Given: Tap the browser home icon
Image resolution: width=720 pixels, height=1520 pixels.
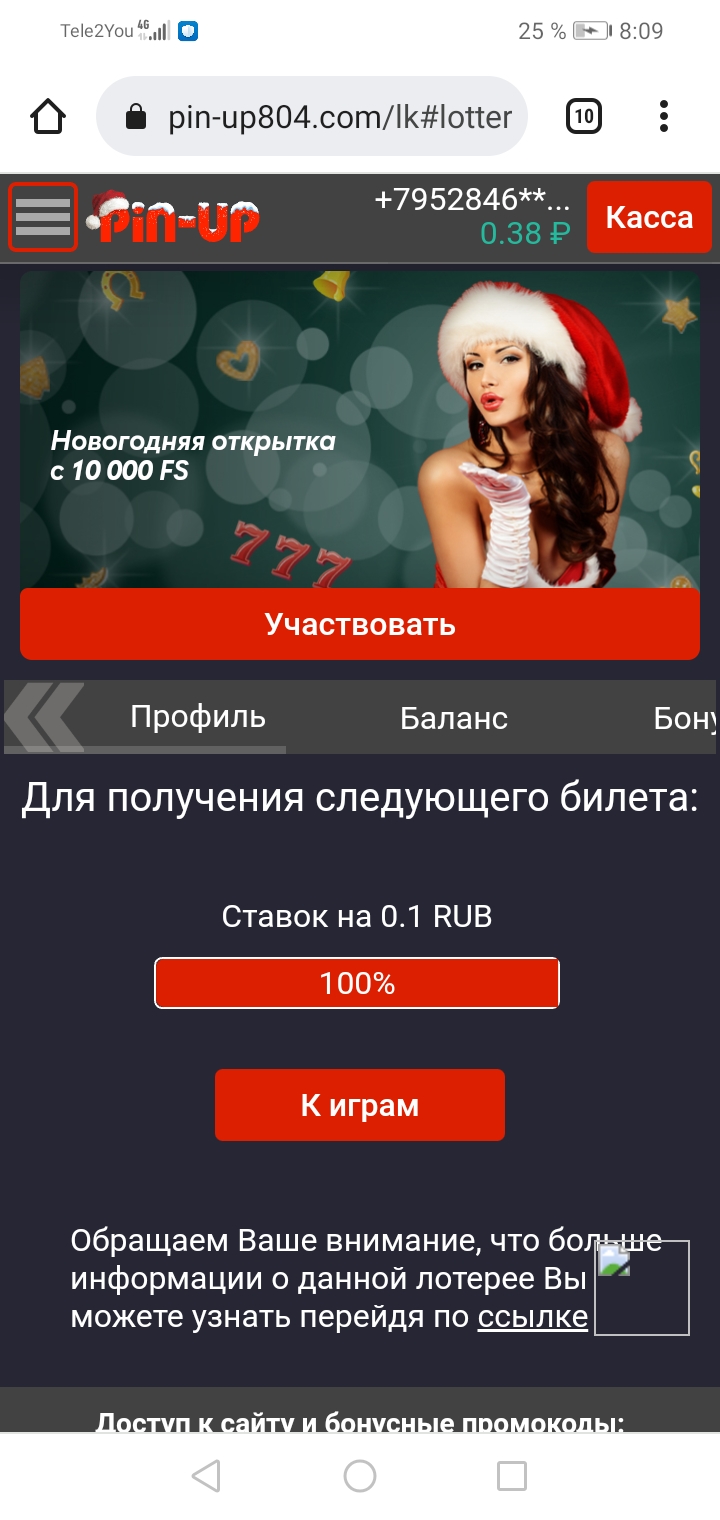Looking at the screenshot, I should (x=48, y=117).
